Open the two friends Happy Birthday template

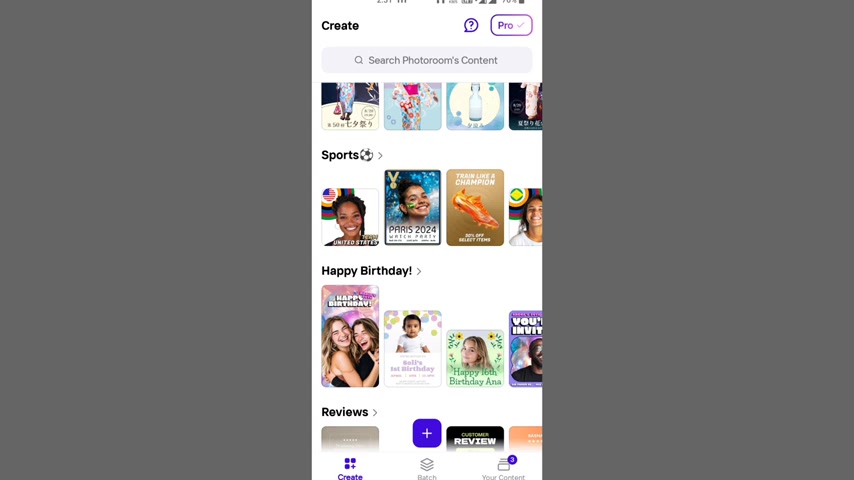point(350,336)
